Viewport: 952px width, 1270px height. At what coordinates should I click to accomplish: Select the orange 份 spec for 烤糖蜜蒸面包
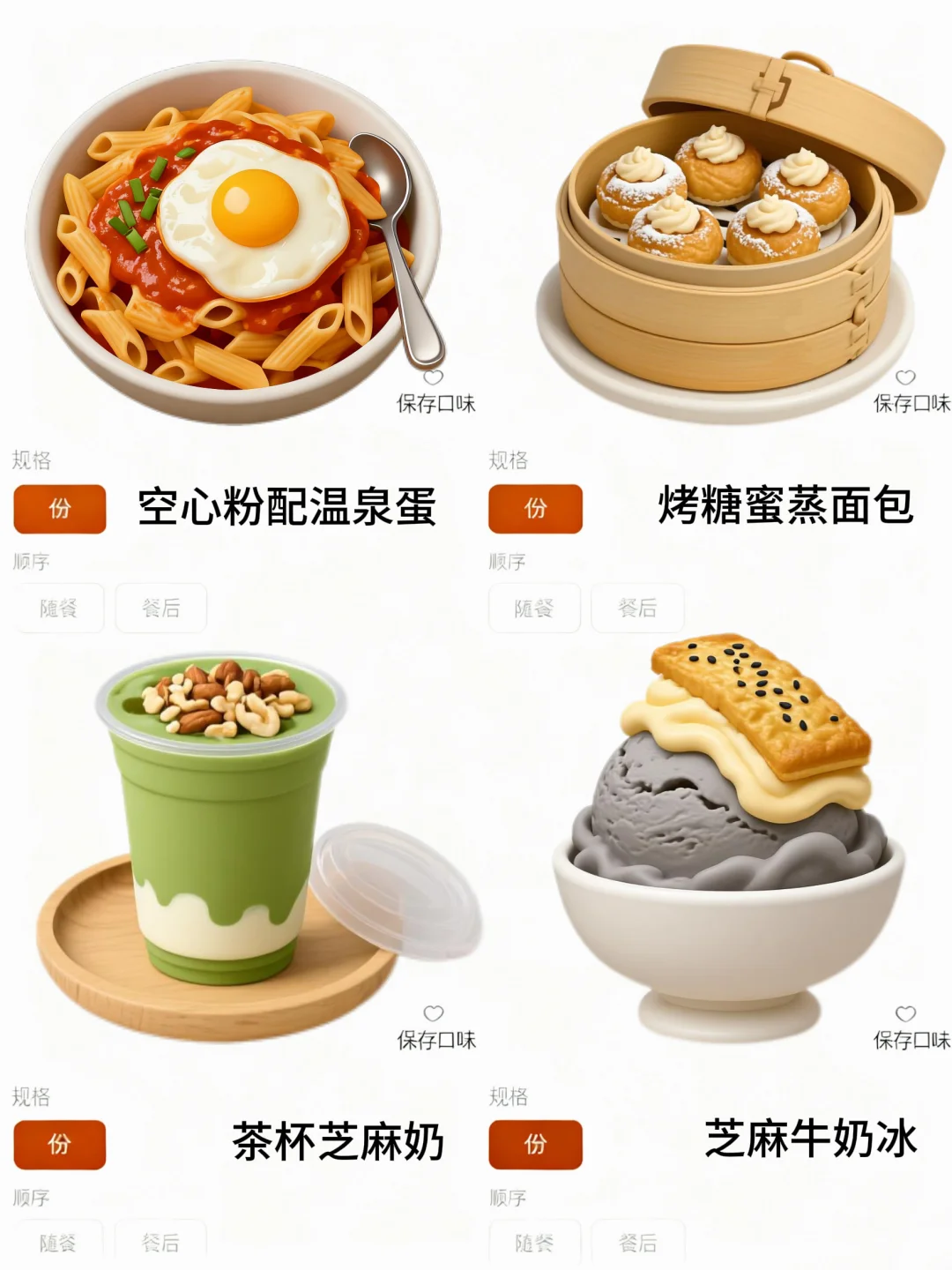(534, 507)
